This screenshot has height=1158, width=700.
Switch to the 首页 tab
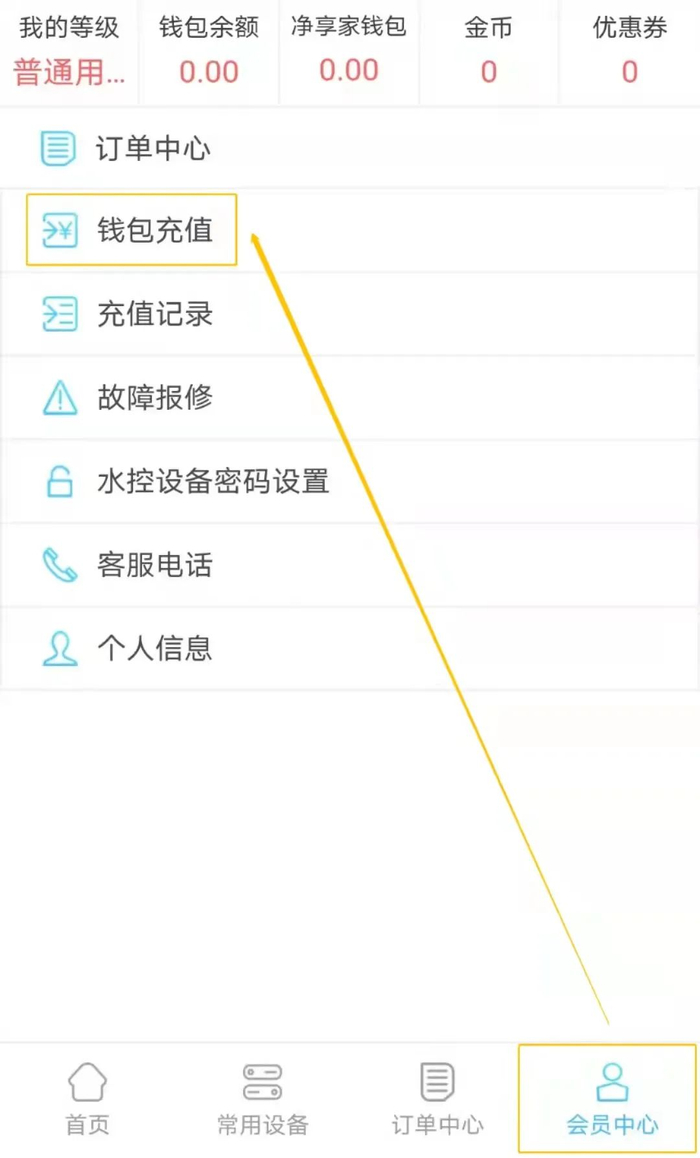88,1100
